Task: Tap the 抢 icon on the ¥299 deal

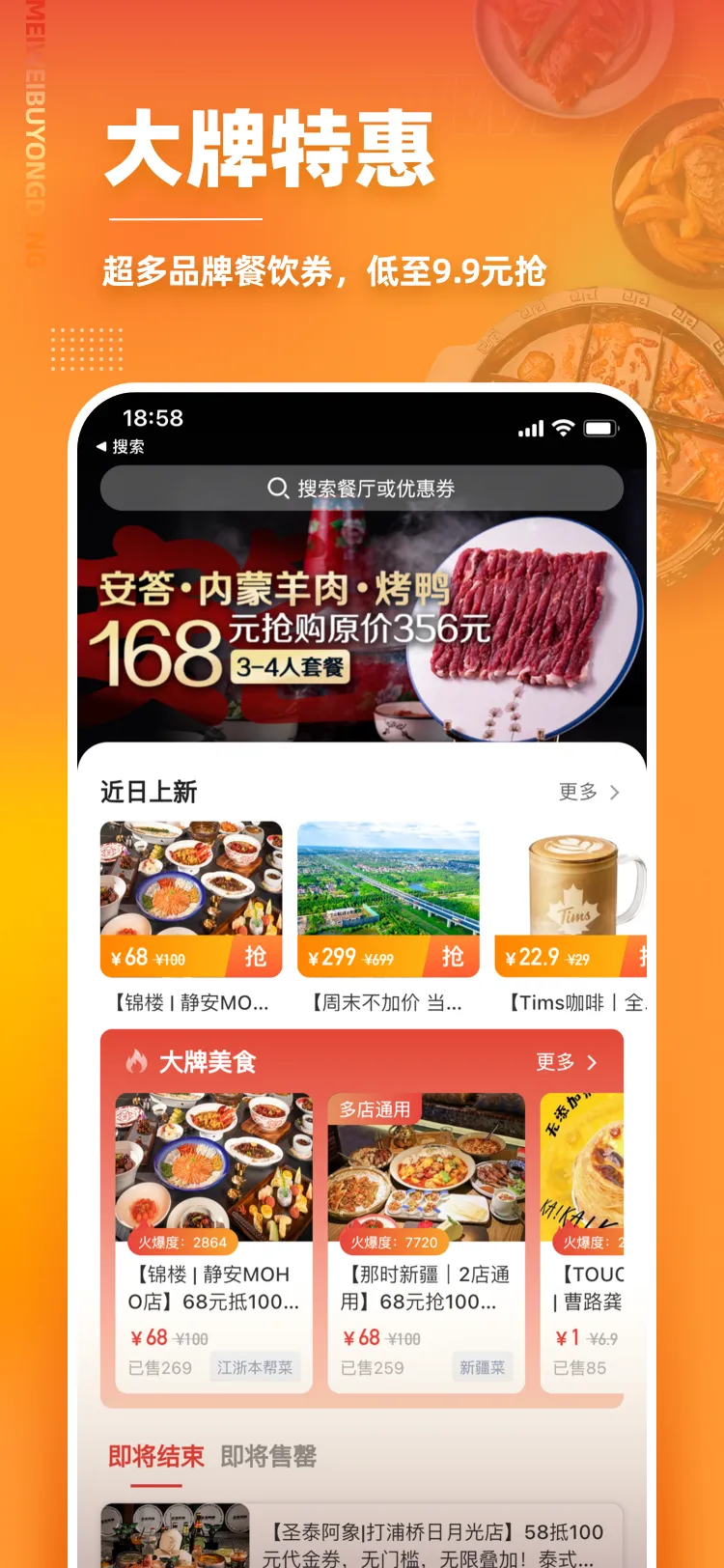Action: pyautogui.click(x=451, y=957)
